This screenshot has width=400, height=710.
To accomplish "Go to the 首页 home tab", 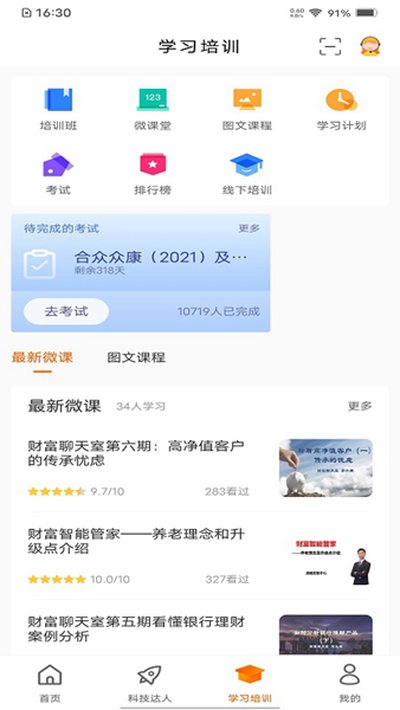I will 49,683.
